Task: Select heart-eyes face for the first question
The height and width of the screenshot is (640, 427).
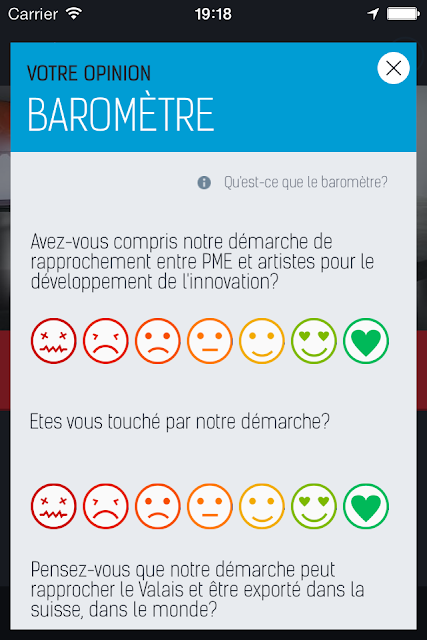Action: [x=314, y=341]
